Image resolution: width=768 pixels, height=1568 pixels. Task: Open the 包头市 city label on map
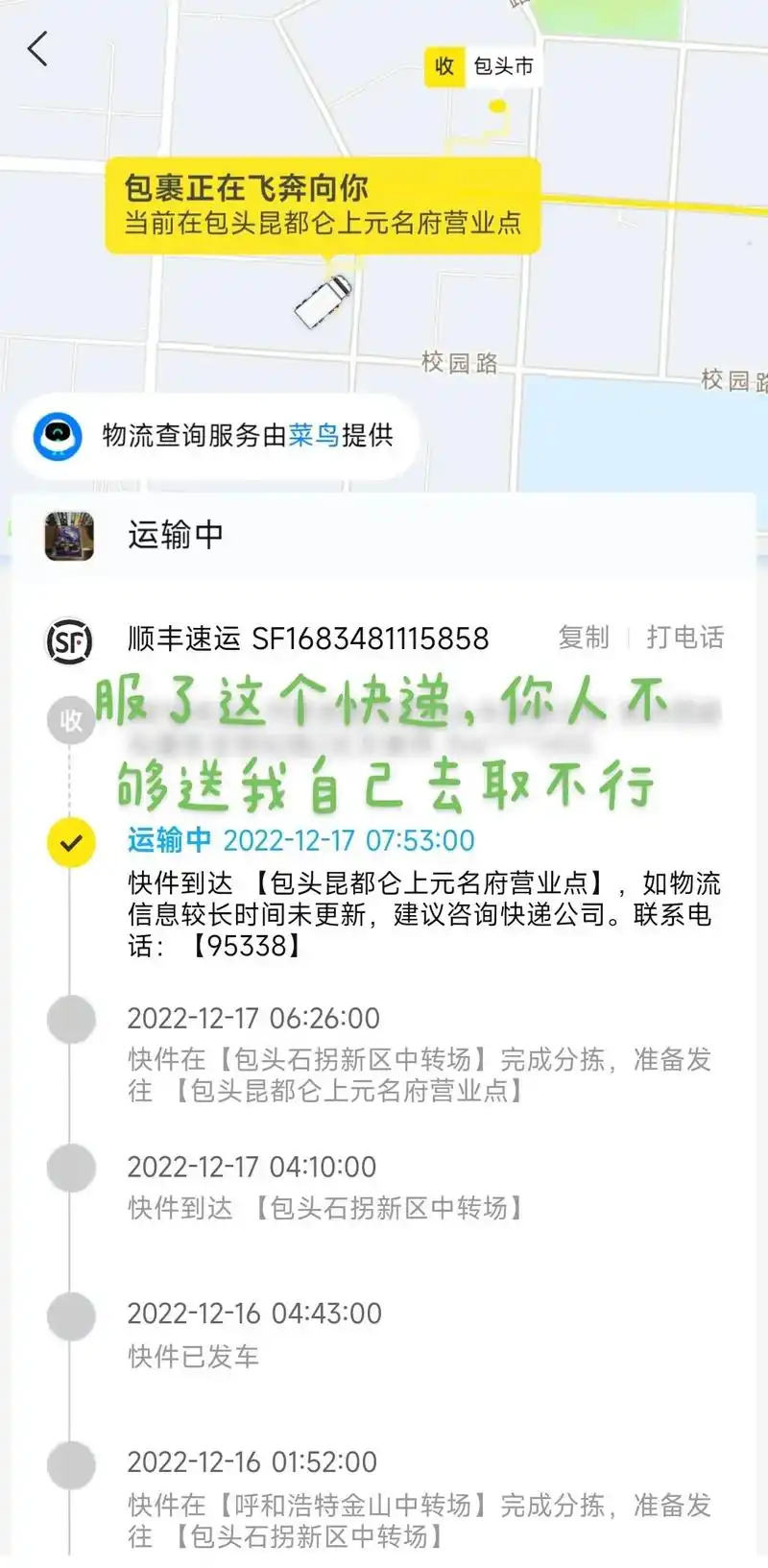tap(503, 67)
